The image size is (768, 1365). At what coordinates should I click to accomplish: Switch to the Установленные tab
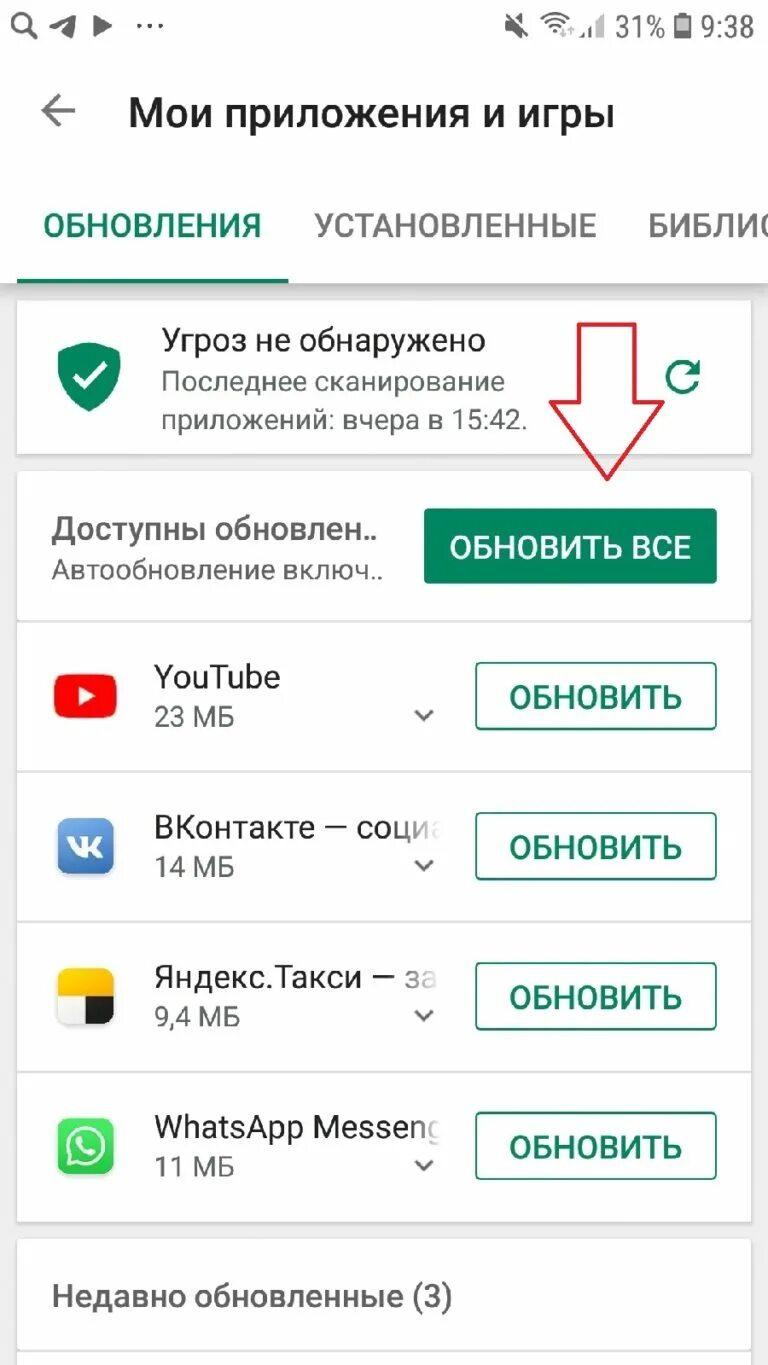coord(455,225)
